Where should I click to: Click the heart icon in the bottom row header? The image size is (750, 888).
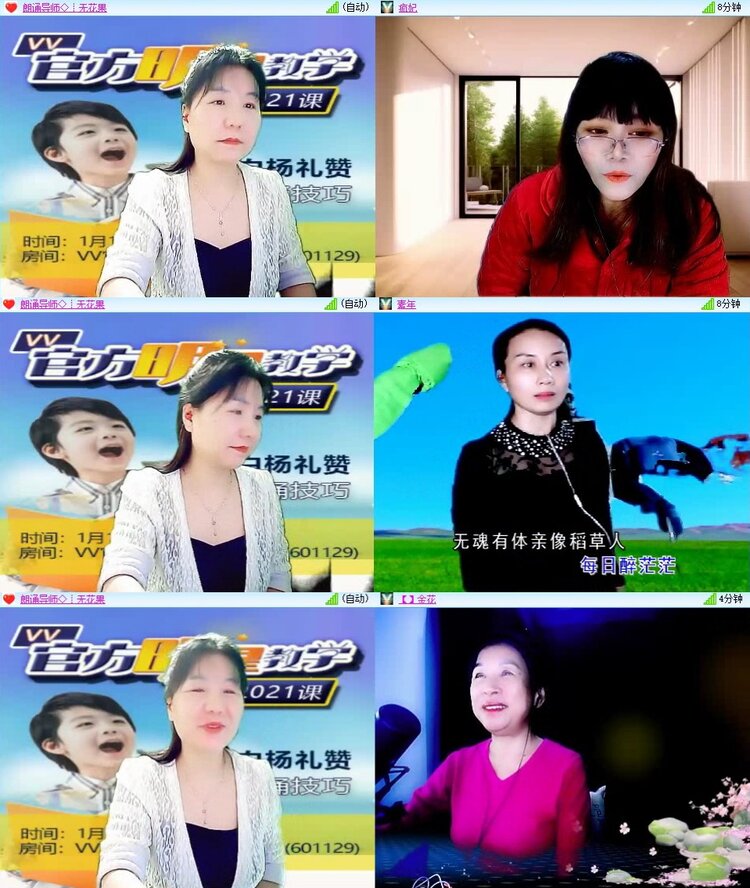pos(8,601)
